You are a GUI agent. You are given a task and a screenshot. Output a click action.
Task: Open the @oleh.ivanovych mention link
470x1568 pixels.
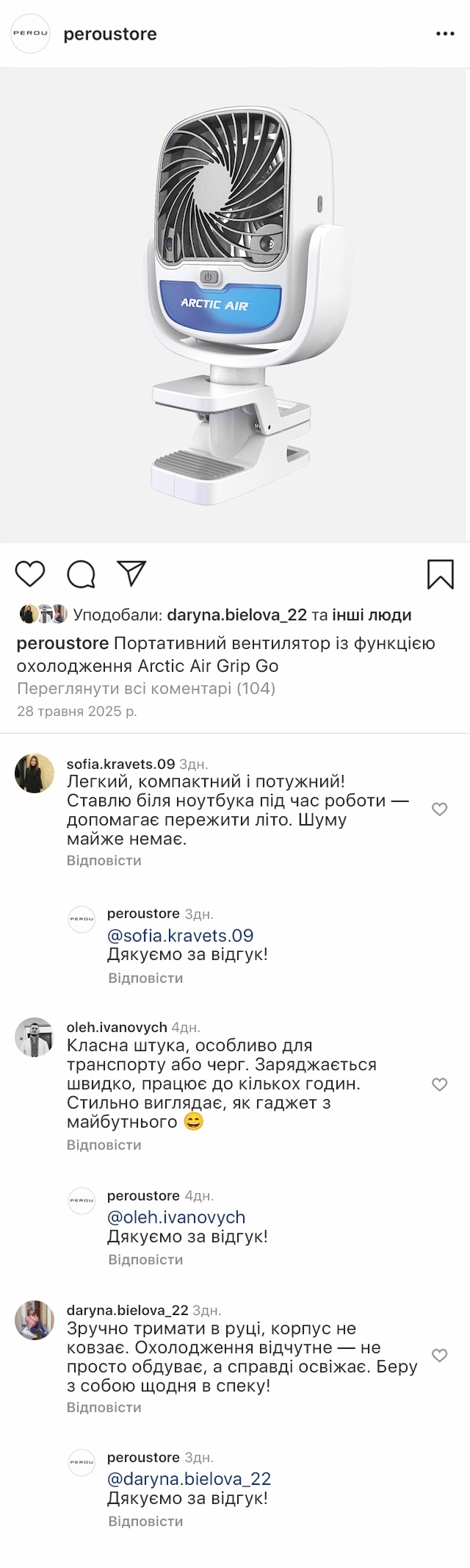click(x=176, y=1217)
